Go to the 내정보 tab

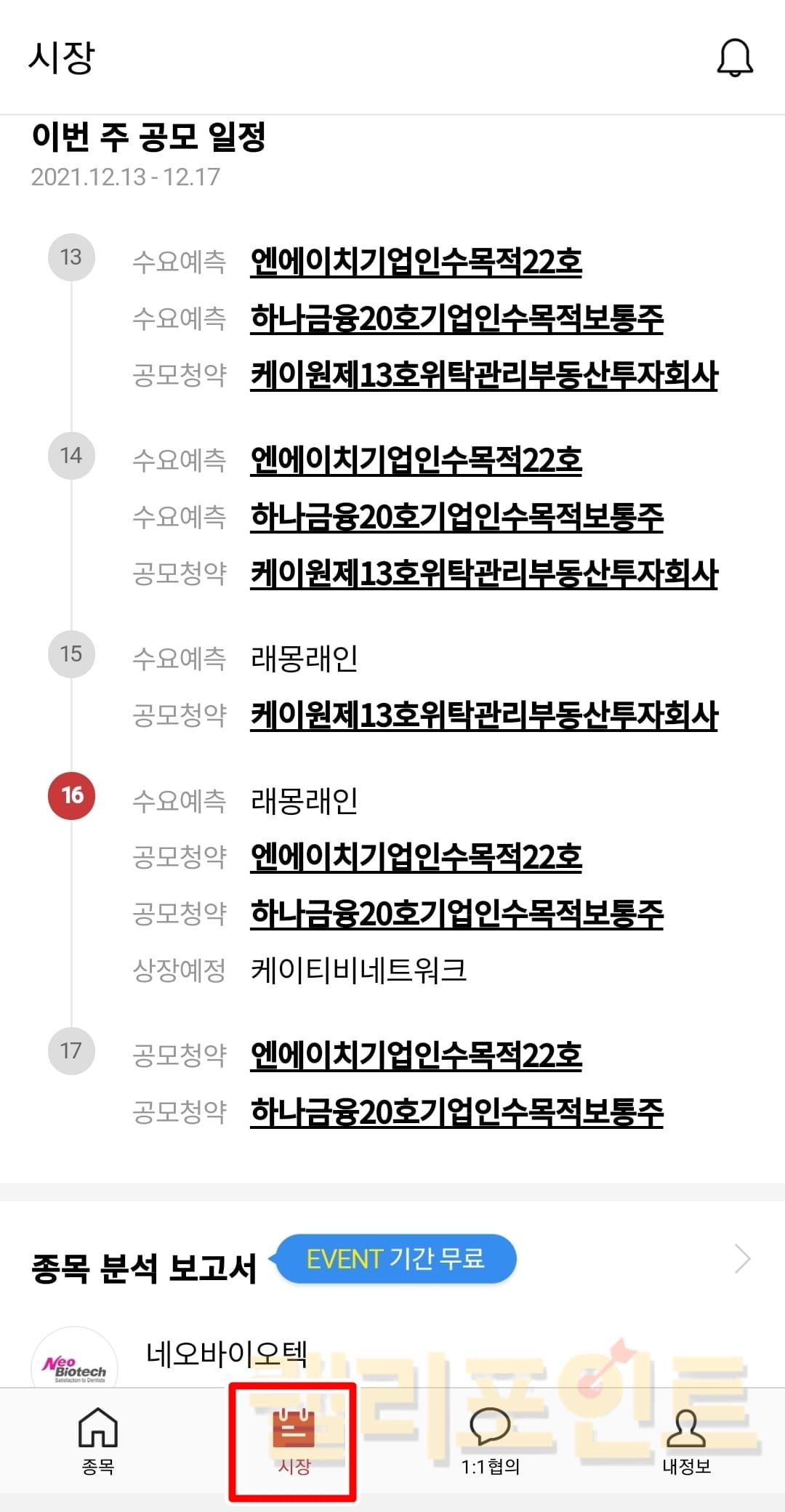(686, 1441)
